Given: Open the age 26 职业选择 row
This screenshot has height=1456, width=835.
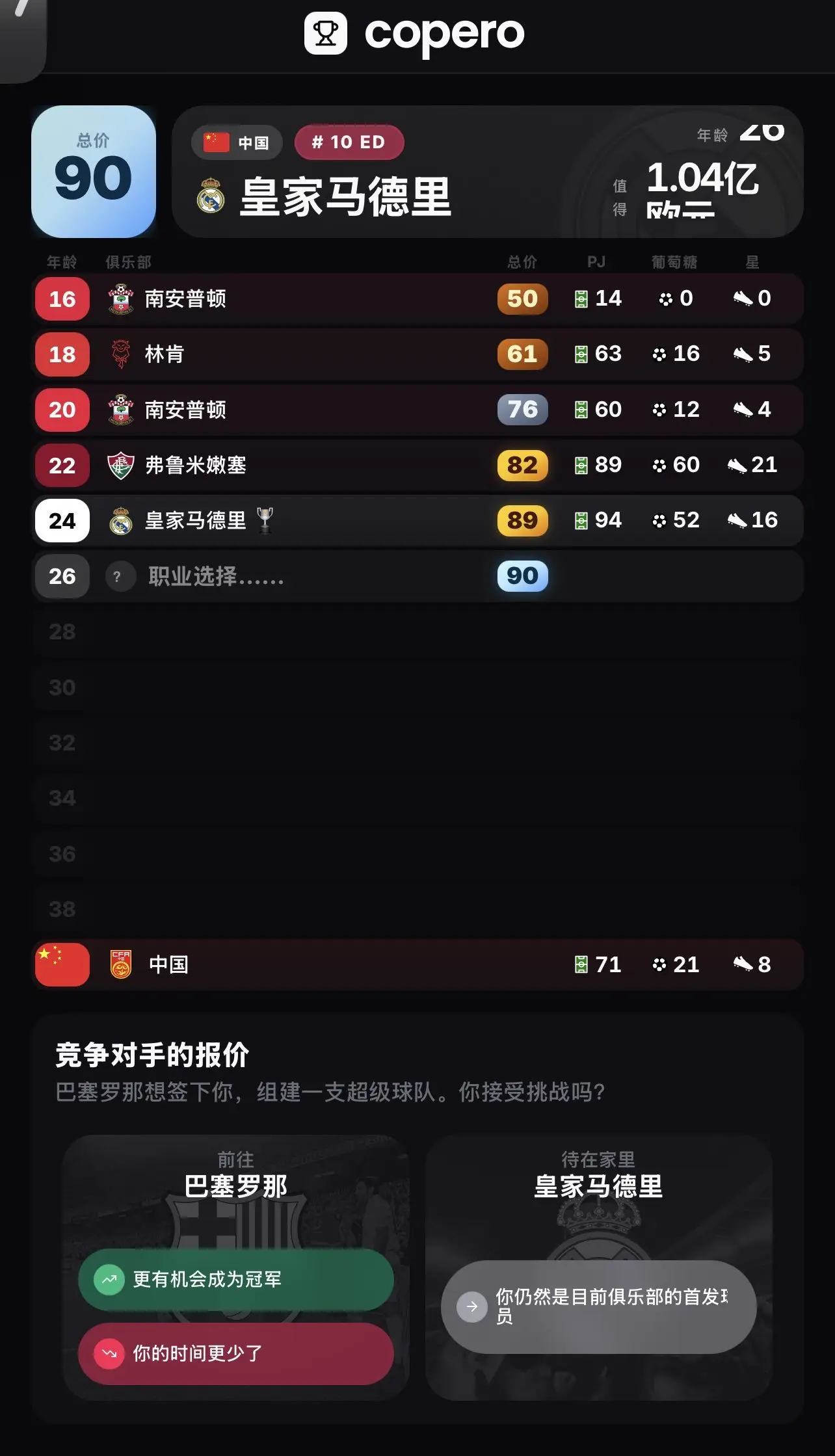Looking at the screenshot, I should 418,576.
